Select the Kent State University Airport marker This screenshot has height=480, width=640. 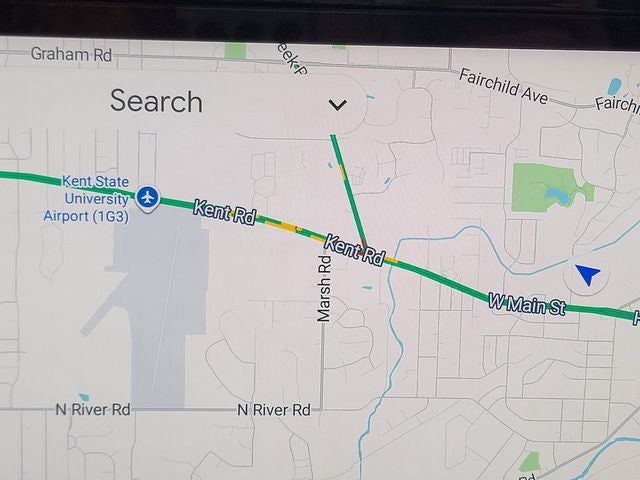click(x=149, y=197)
